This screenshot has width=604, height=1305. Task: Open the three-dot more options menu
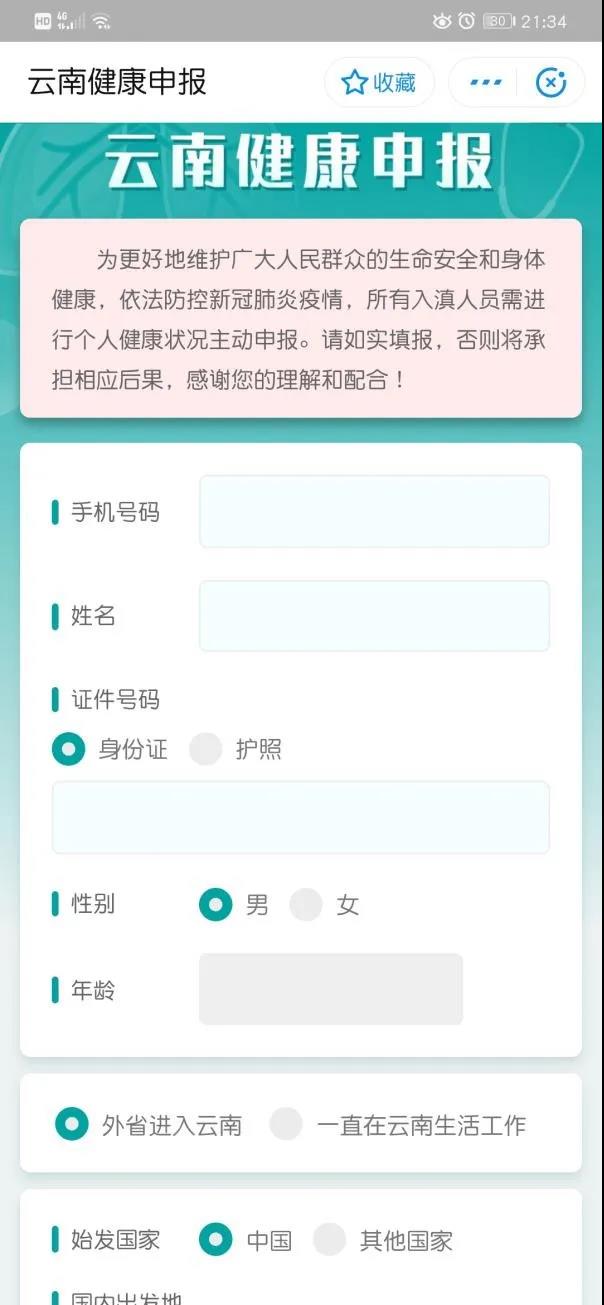point(485,82)
